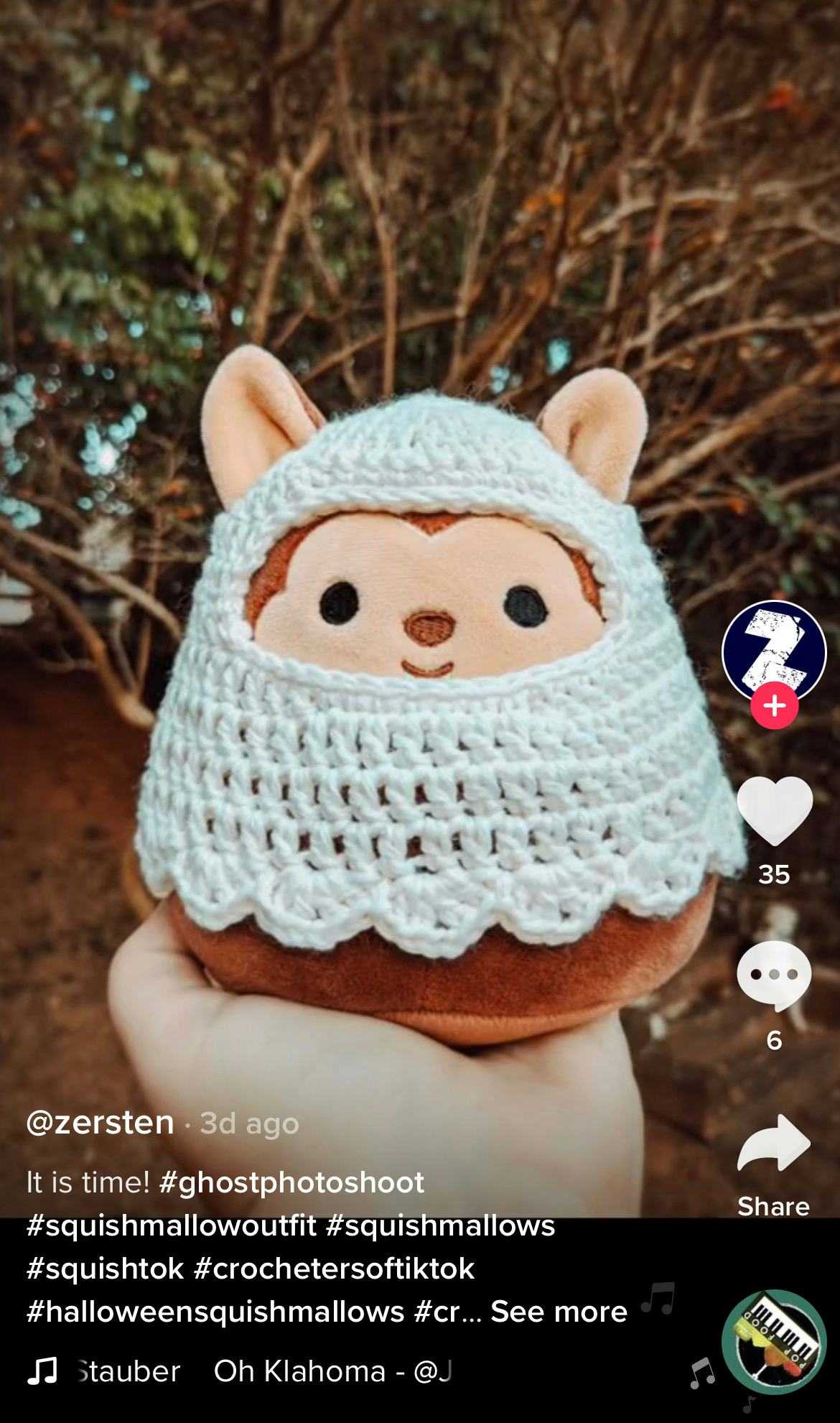The height and width of the screenshot is (1423, 840).
Task: Open the comments bubble
Action: pyautogui.click(x=774, y=975)
